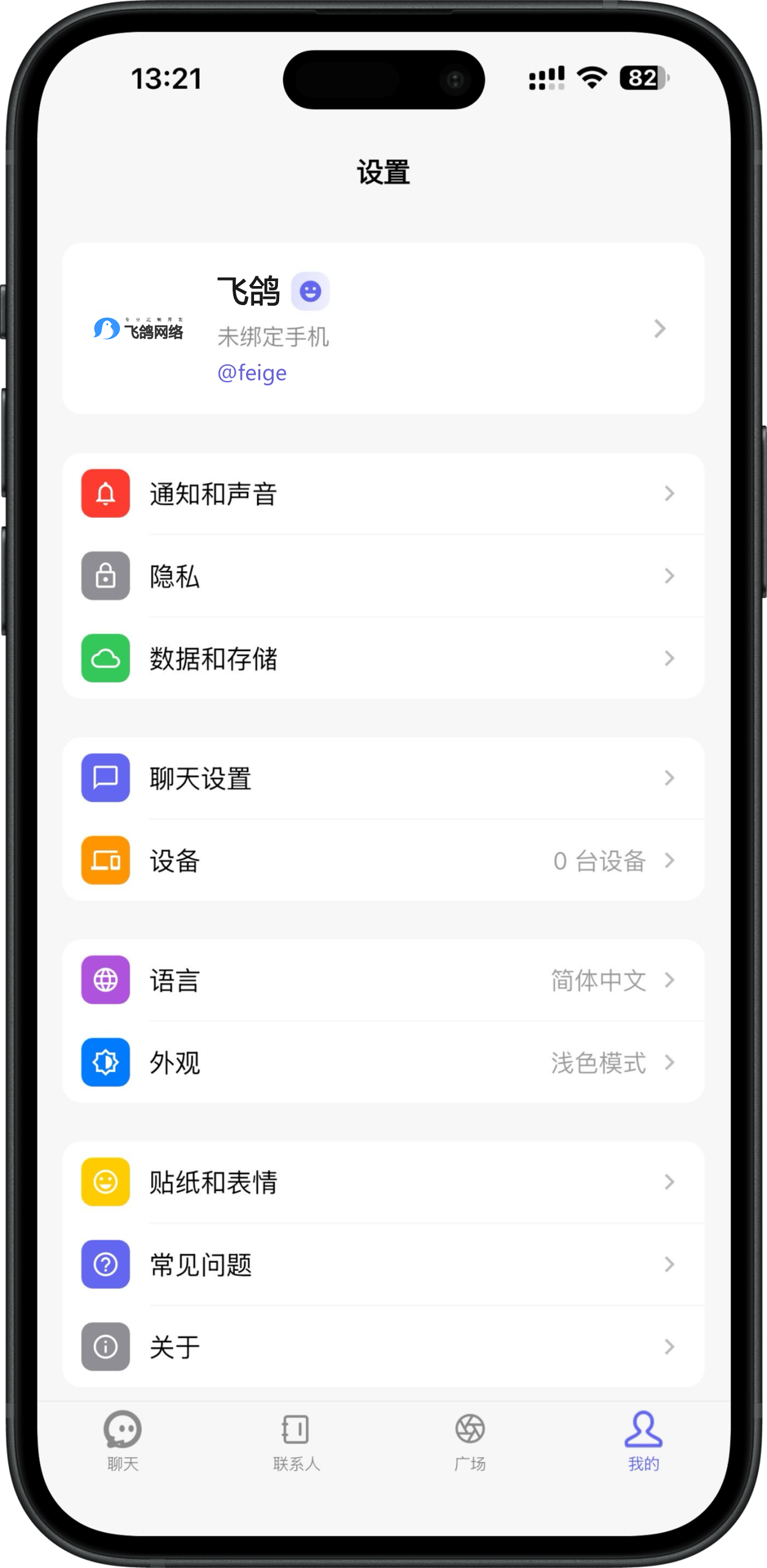Viewport: 767px width, 1568px height.
Task: Expand the 外观 row showing 浅色模式
Action: (x=669, y=1063)
